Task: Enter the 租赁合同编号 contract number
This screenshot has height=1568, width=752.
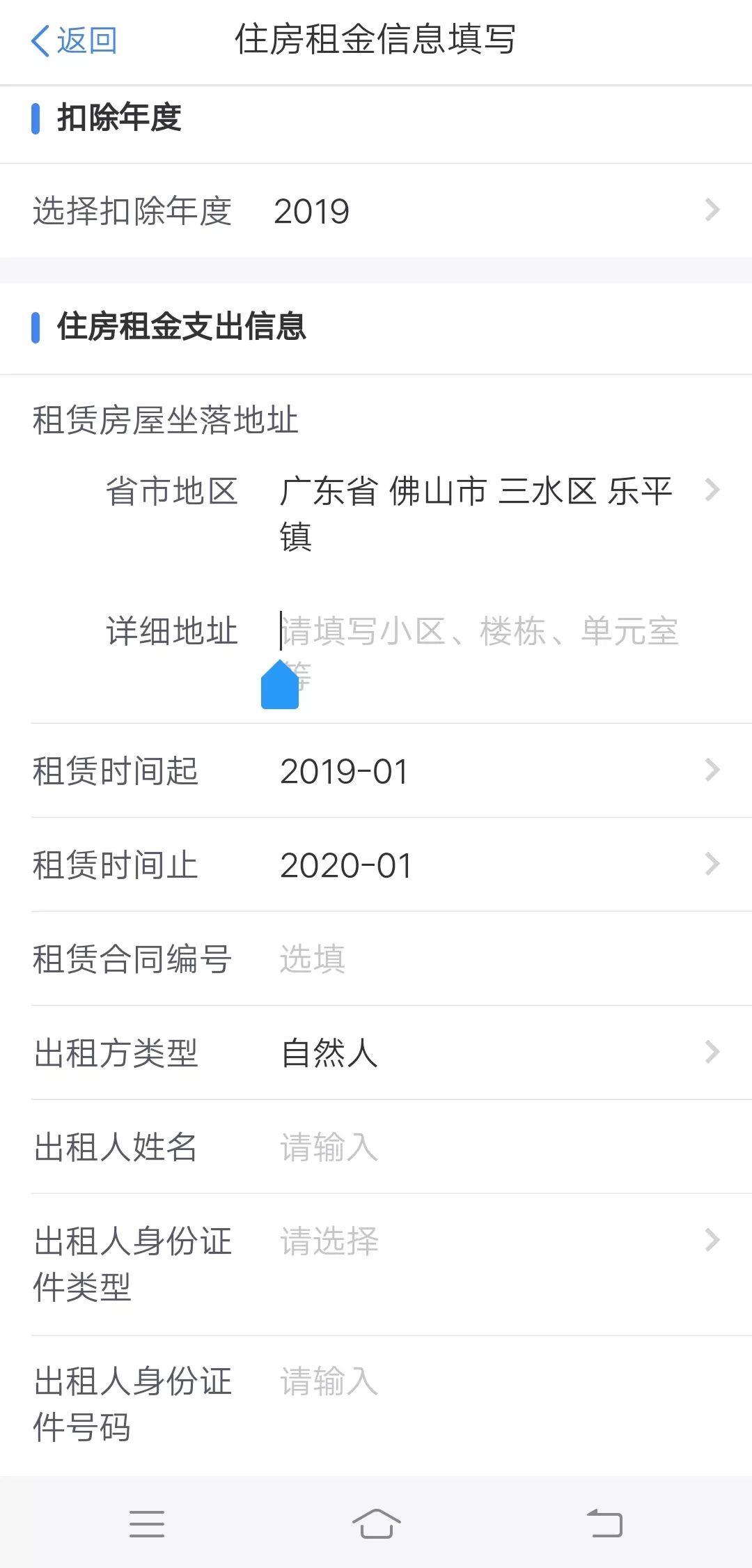Action: click(487, 958)
